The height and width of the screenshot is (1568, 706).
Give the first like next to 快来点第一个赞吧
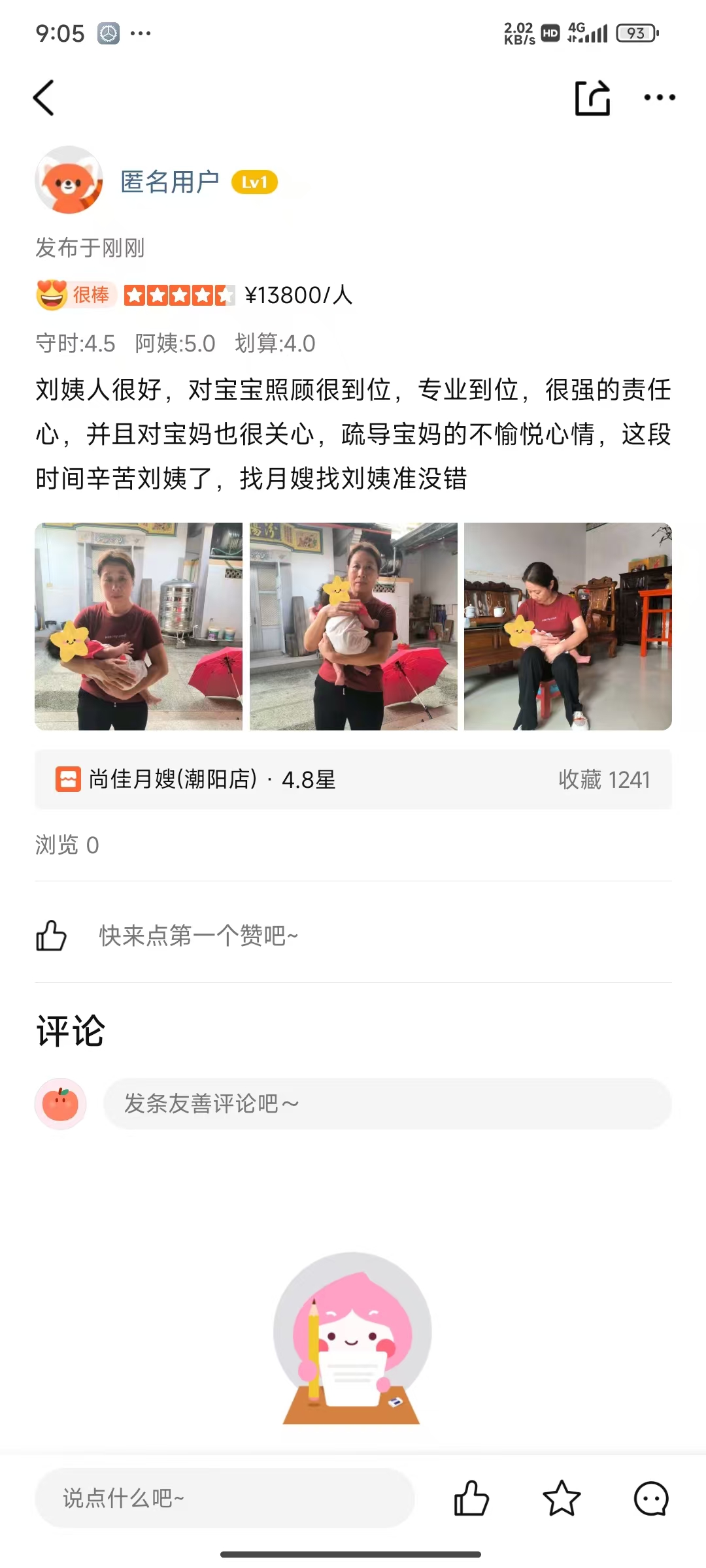[x=52, y=936]
